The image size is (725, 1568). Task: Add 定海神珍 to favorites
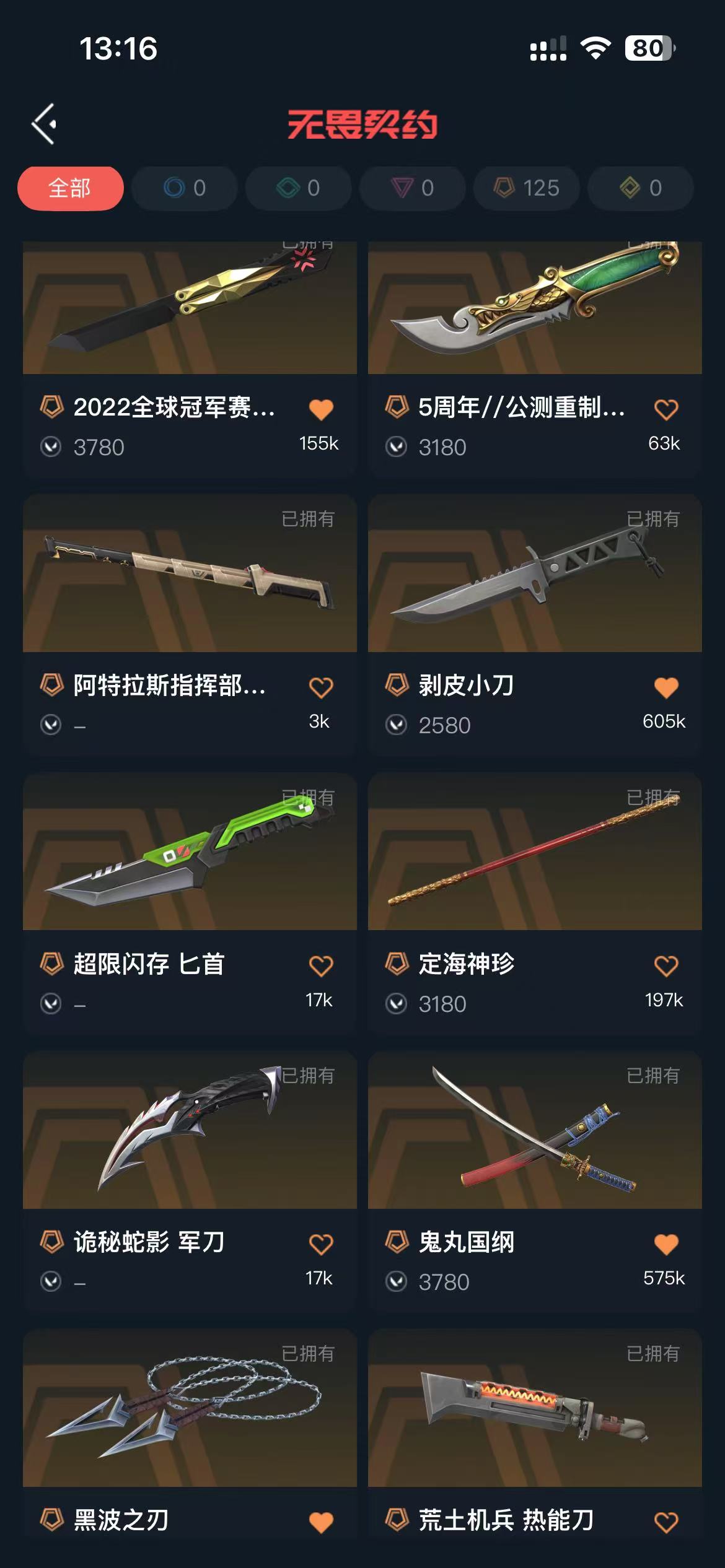(666, 965)
